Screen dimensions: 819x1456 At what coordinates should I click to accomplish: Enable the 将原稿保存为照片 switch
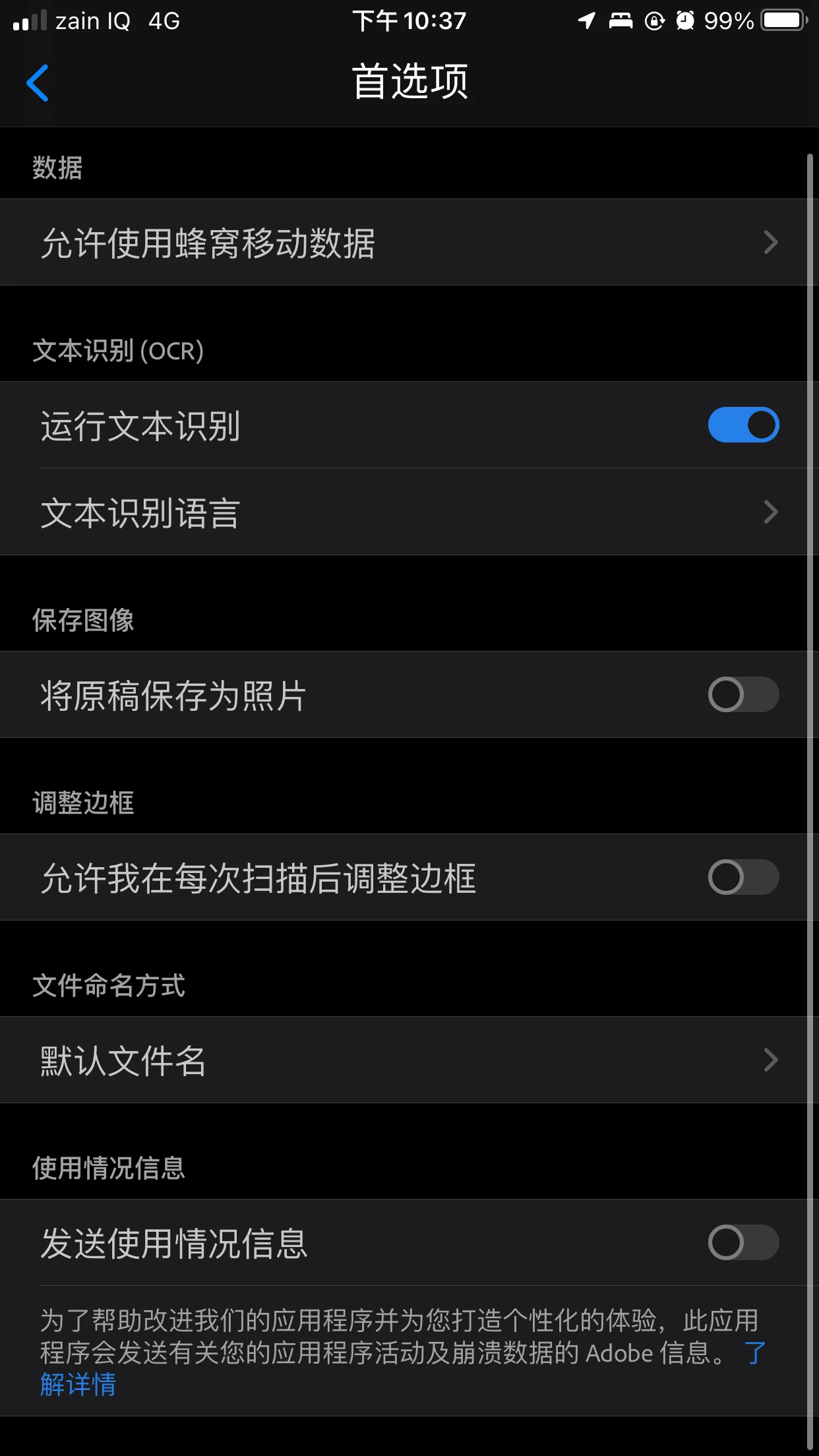(743, 695)
